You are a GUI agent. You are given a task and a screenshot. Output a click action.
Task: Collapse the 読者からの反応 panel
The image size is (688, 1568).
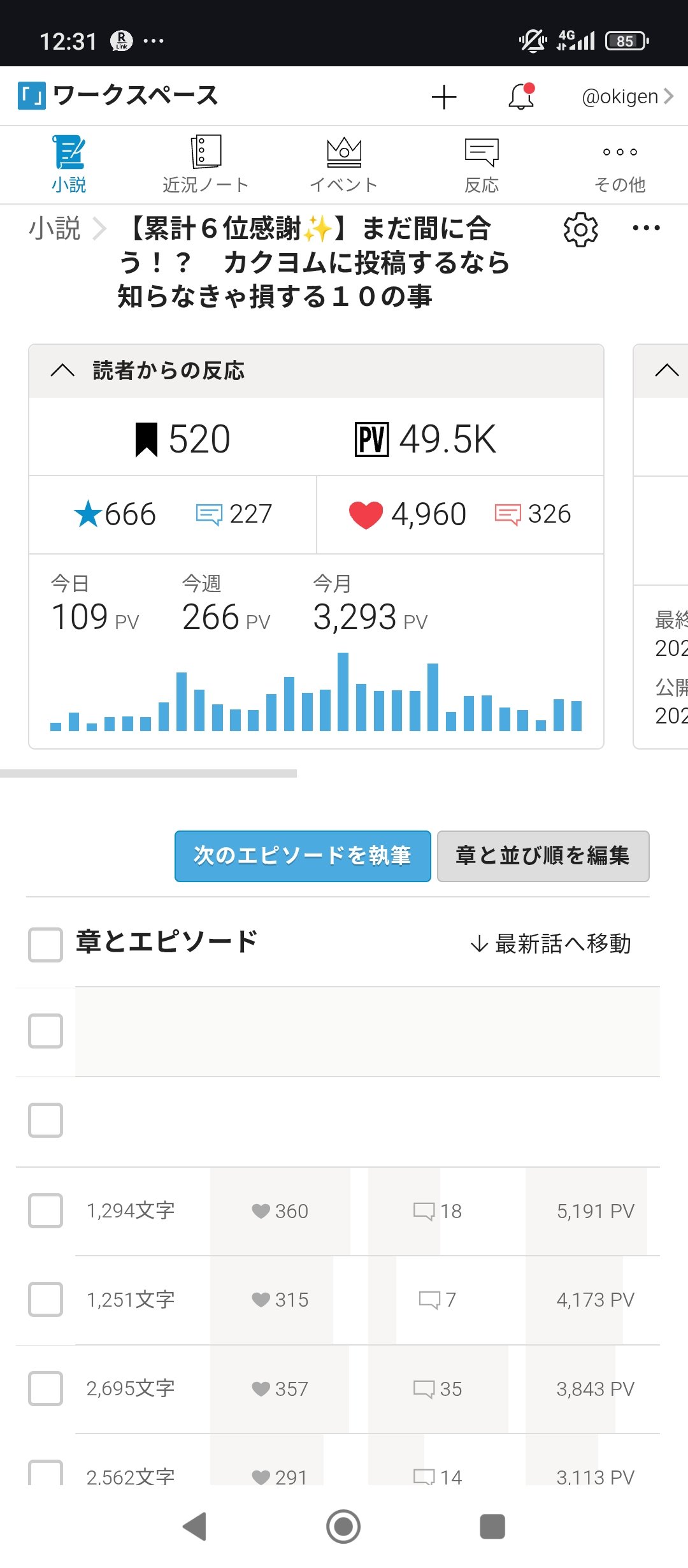pyautogui.click(x=63, y=370)
